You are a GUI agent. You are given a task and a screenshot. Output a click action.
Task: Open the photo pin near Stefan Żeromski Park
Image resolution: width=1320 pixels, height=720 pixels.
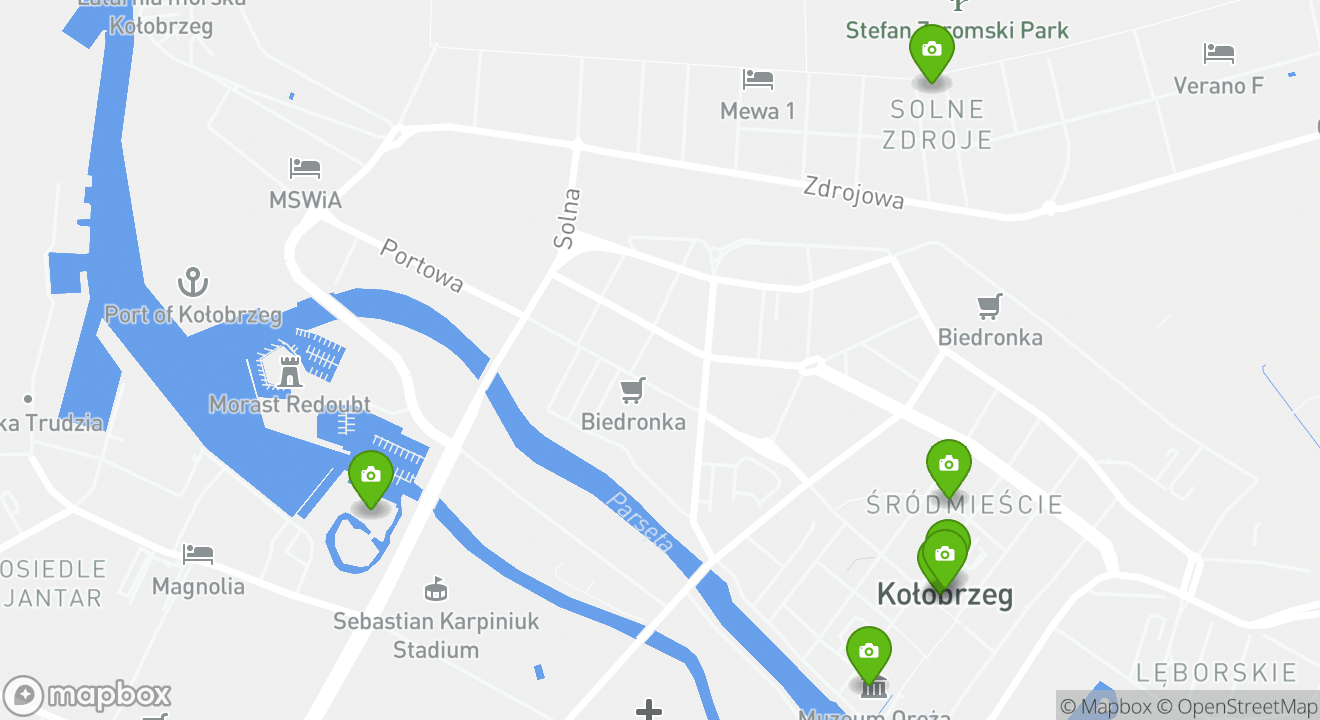point(931,50)
